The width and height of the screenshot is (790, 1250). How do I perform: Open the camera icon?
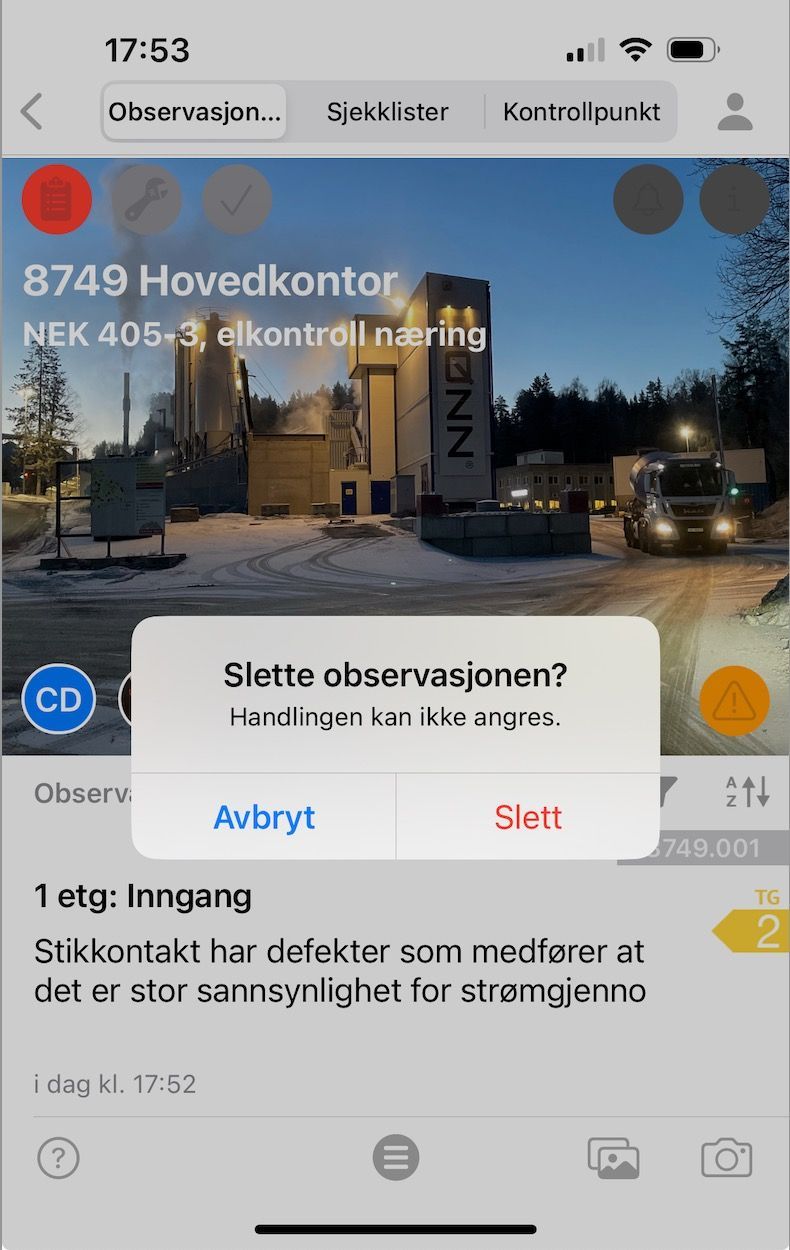click(x=727, y=1158)
